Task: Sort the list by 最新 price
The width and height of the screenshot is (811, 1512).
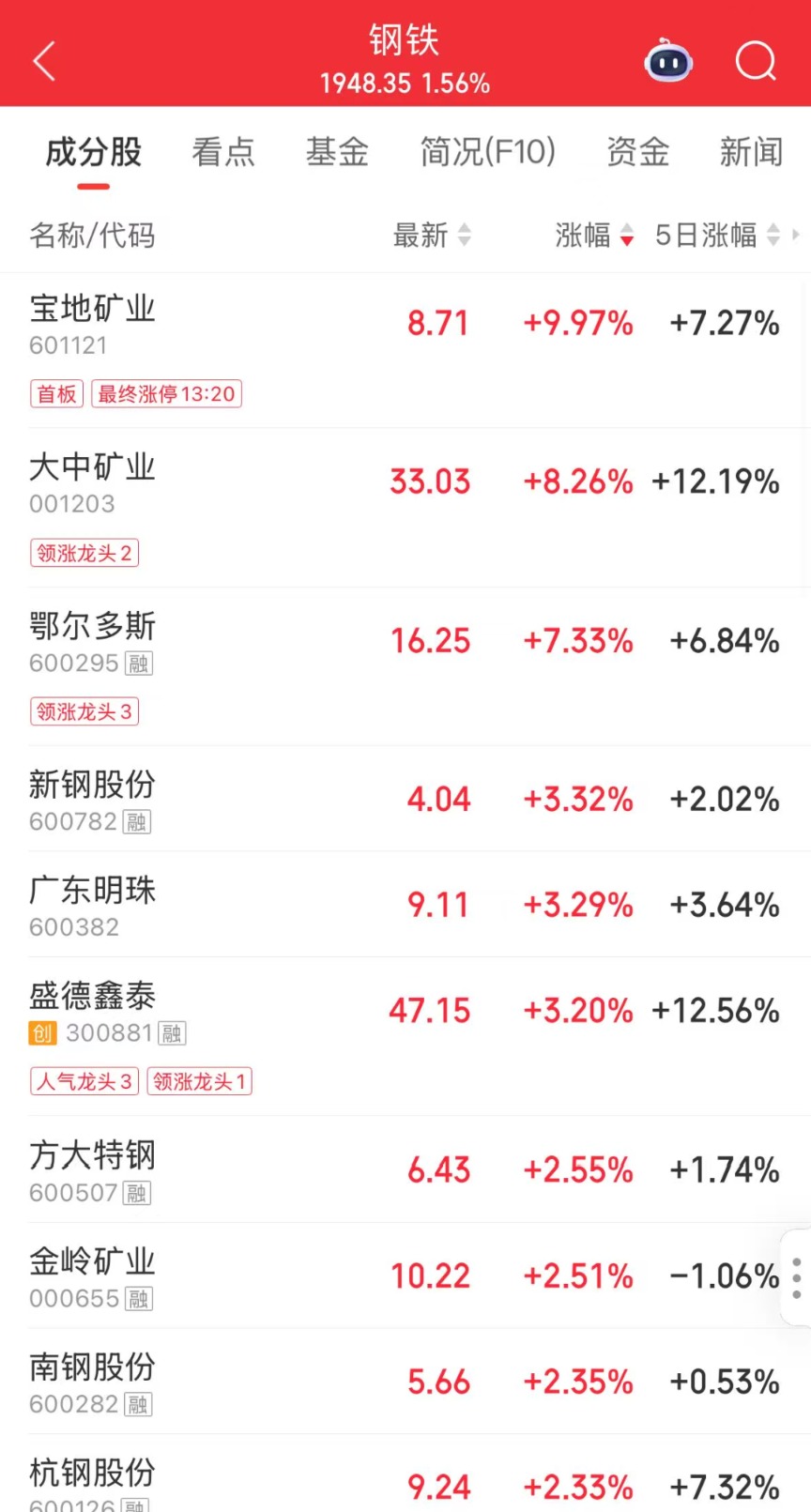Action: pos(431,235)
